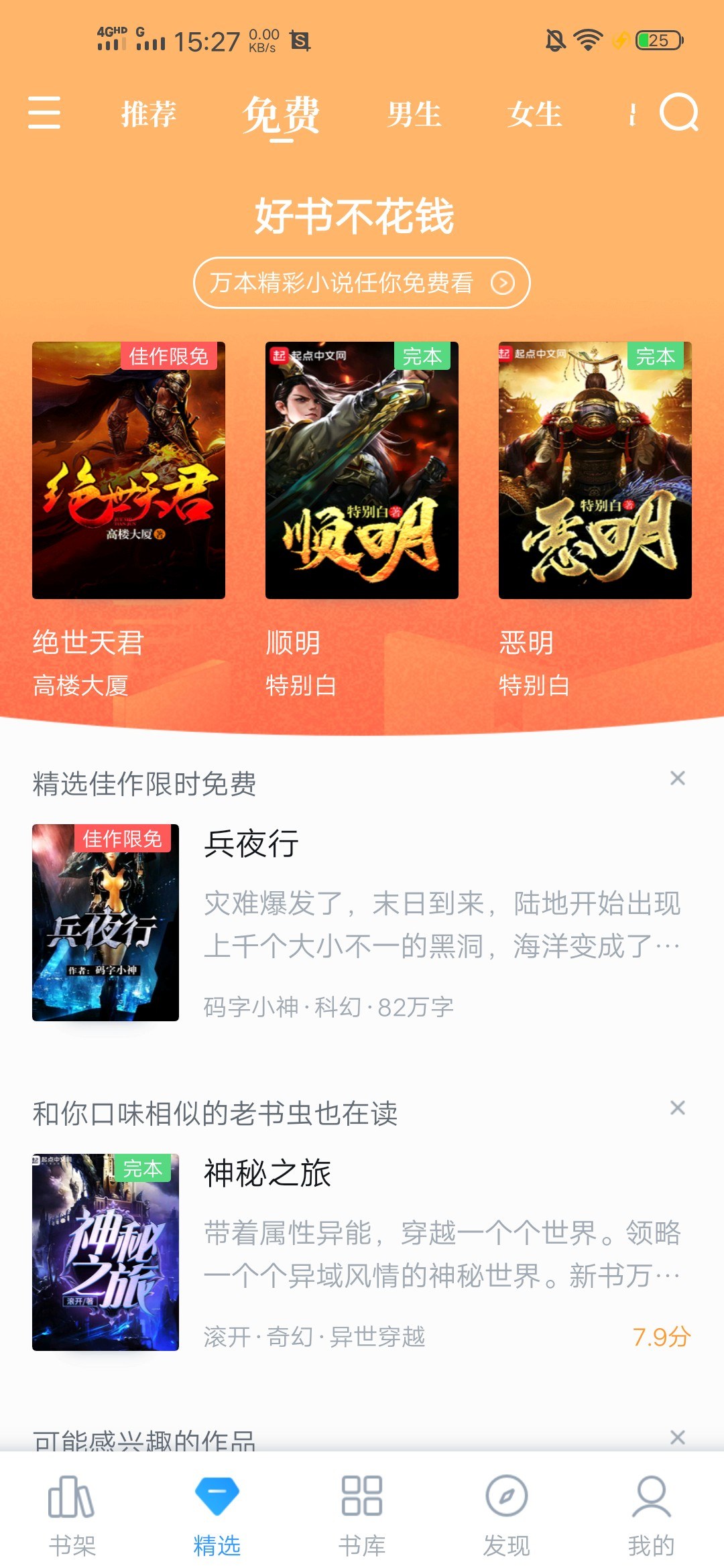The height and width of the screenshot is (1568, 724).
Task: Open the book 顺明
Action: [362, 470]
